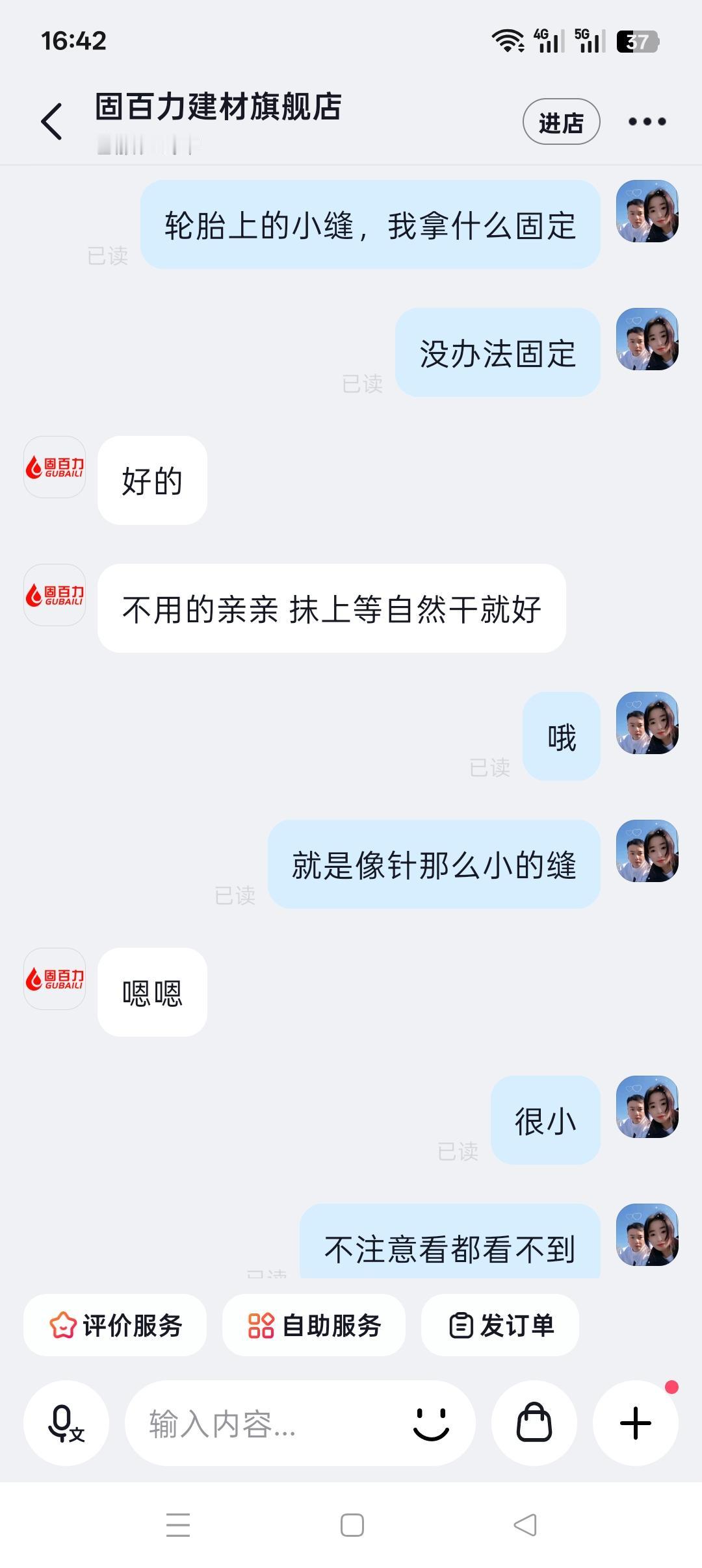The width and height of the screenshot is (702, 1568).
Task: Expand more options with the plus button
Action: [635, 1424]
